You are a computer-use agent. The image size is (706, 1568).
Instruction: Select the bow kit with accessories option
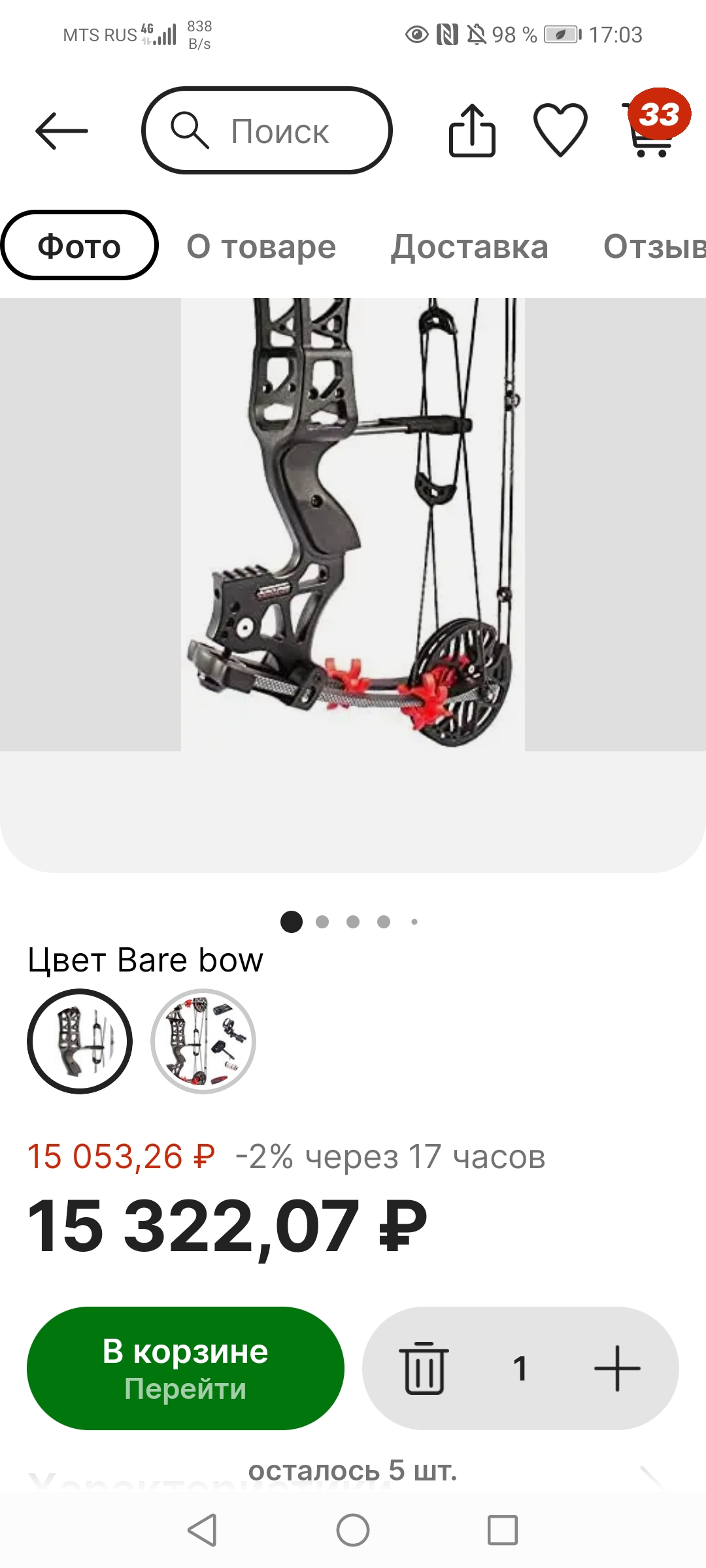coord(203,1041)
